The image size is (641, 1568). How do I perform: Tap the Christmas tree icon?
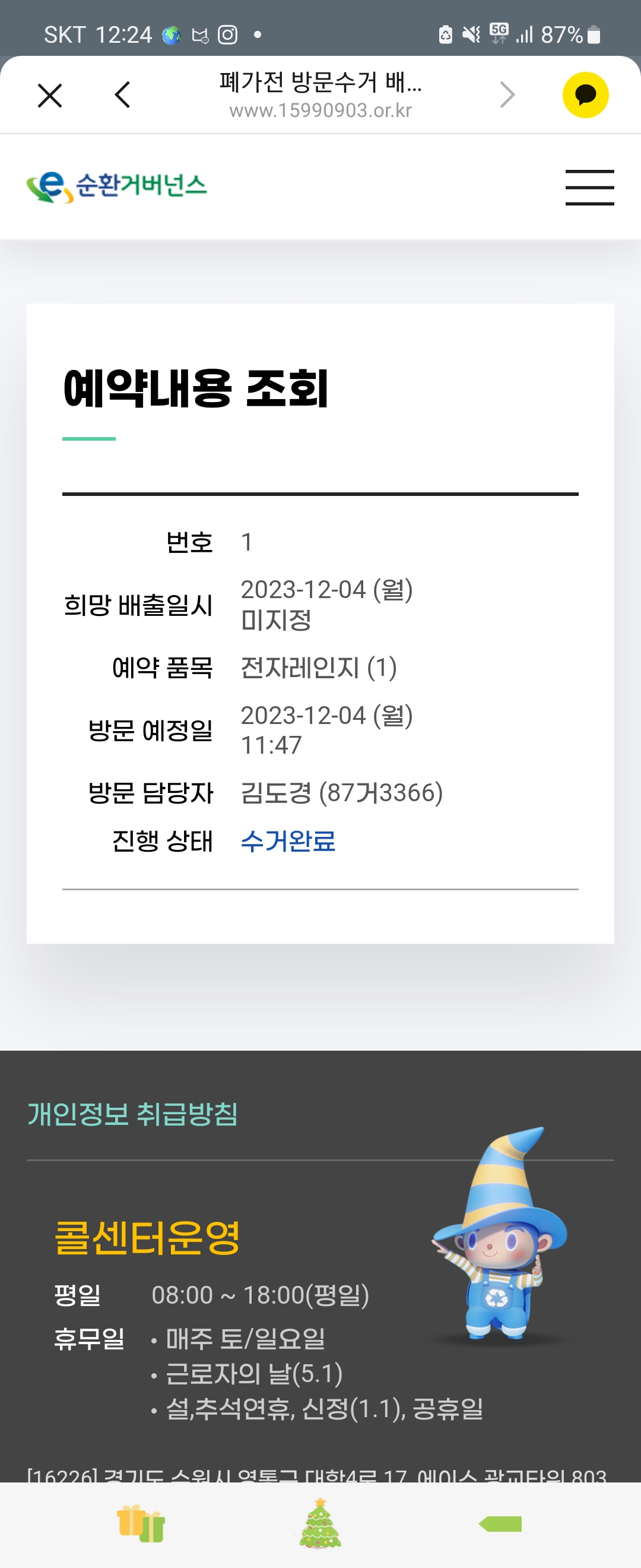coord(320,1523)
